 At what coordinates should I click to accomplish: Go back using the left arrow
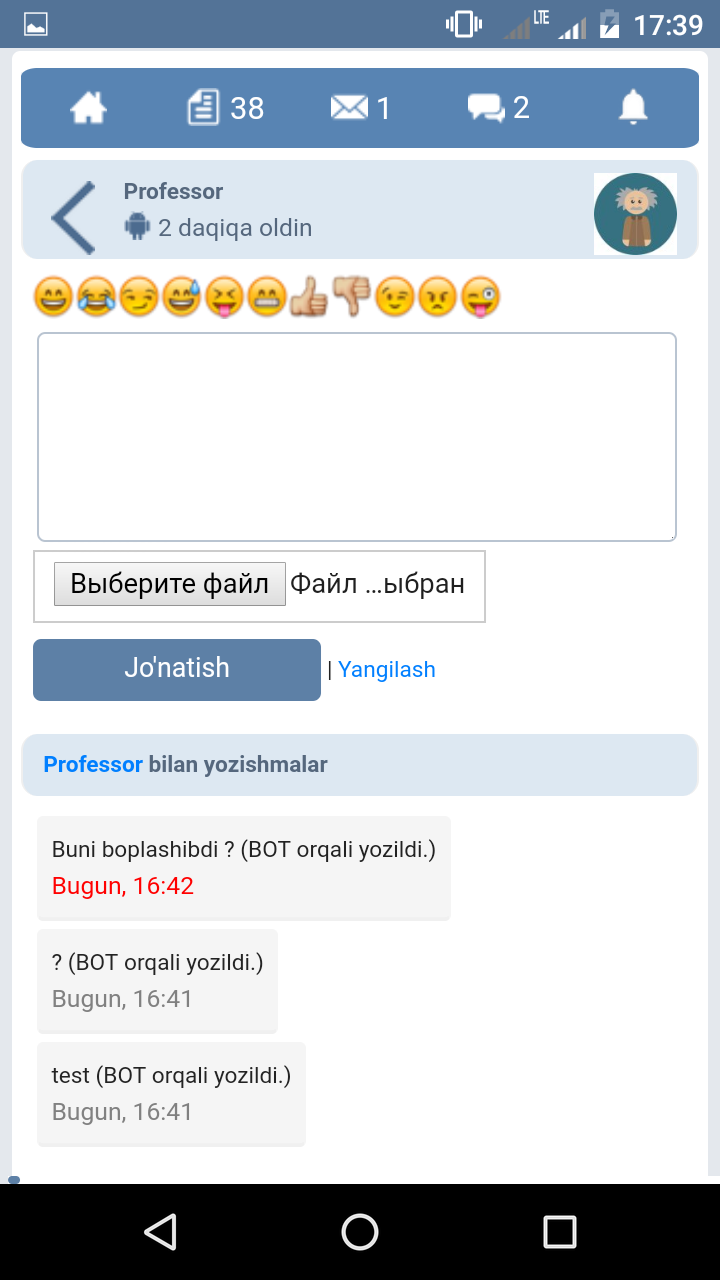[x=74, y=217]
